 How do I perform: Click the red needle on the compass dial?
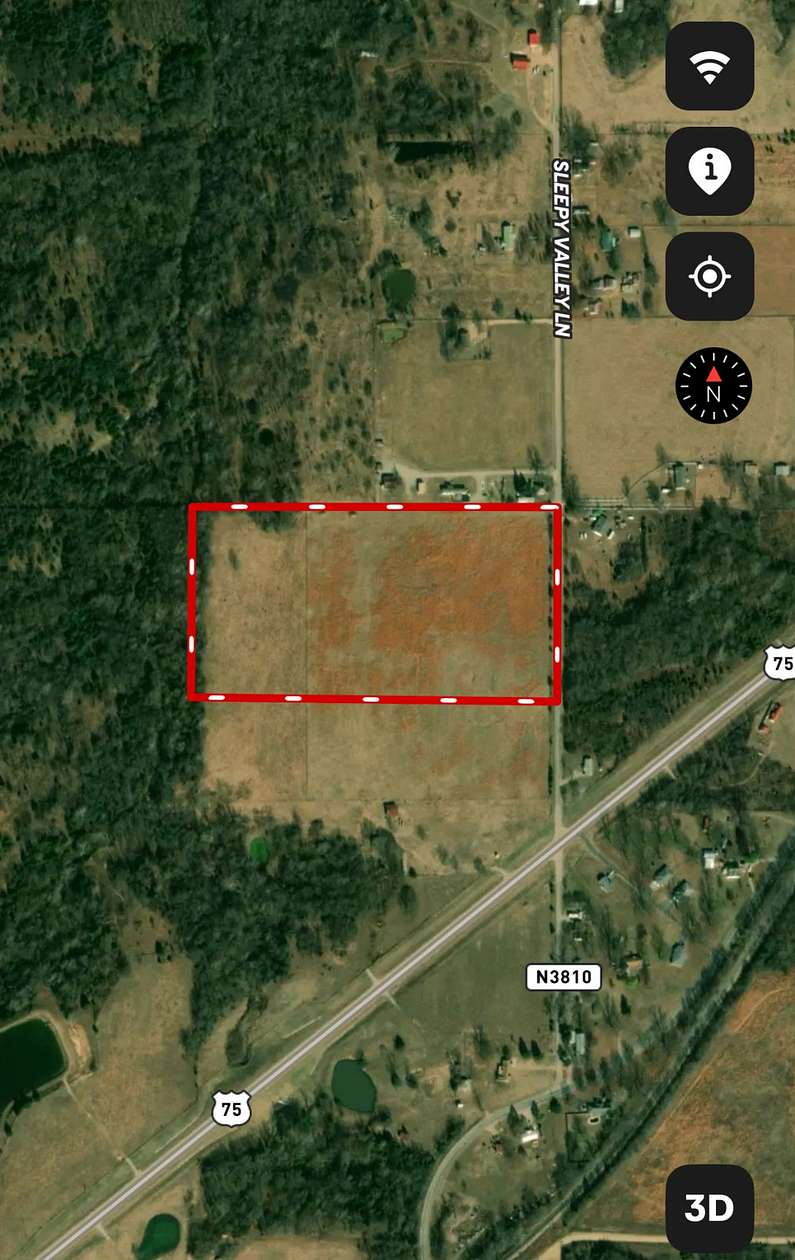(714, 376)
